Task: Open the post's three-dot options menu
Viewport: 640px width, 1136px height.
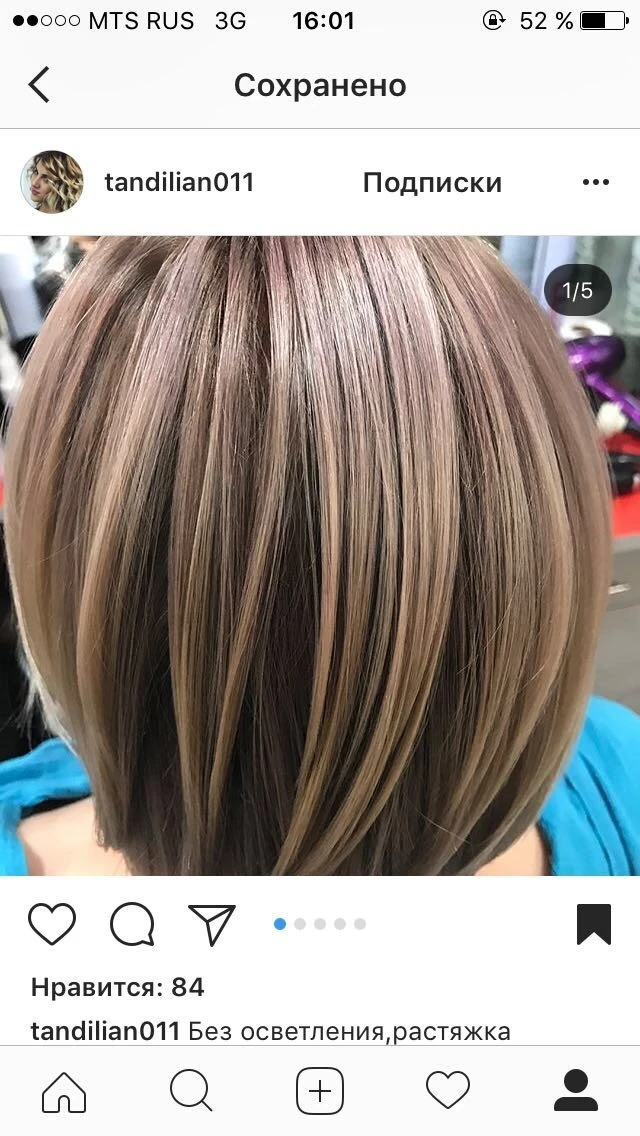Action: 596,182
